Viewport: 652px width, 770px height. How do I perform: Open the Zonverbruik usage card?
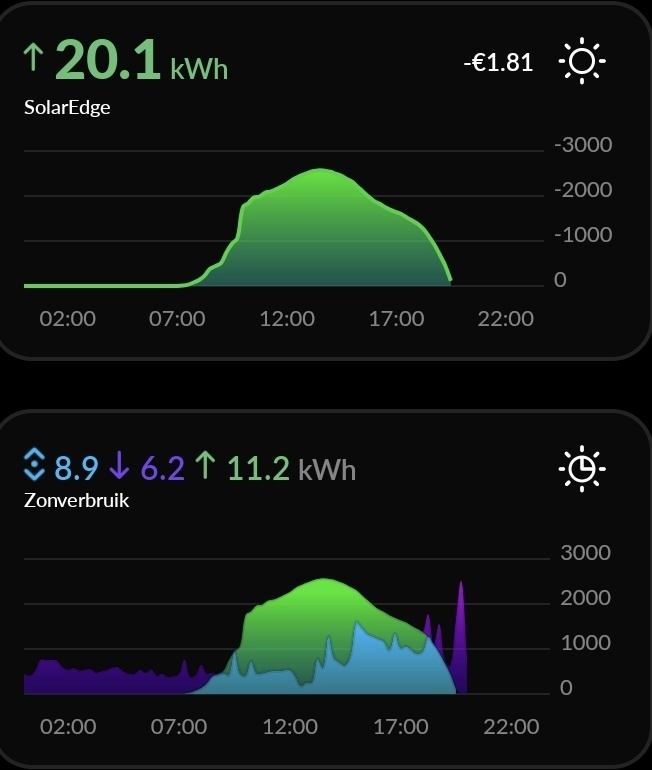point(76,500)
